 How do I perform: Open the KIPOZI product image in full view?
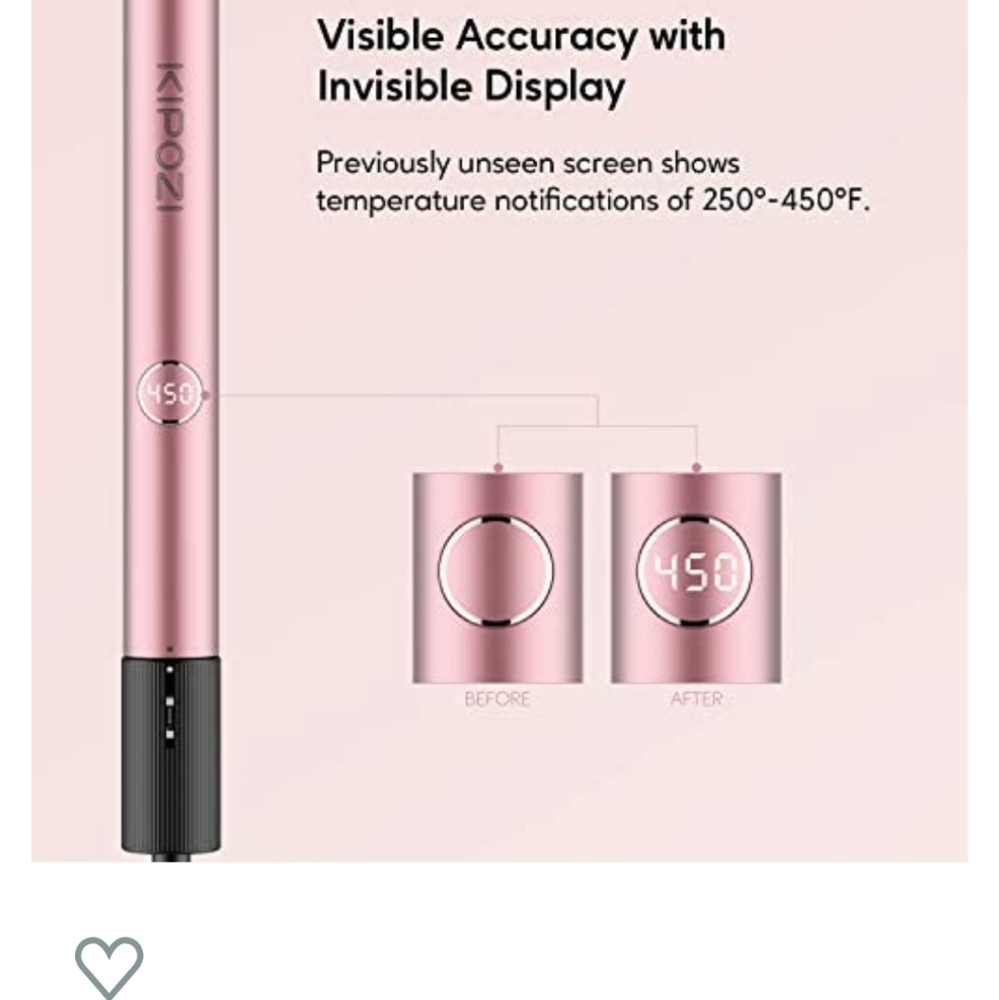point(499,430)
